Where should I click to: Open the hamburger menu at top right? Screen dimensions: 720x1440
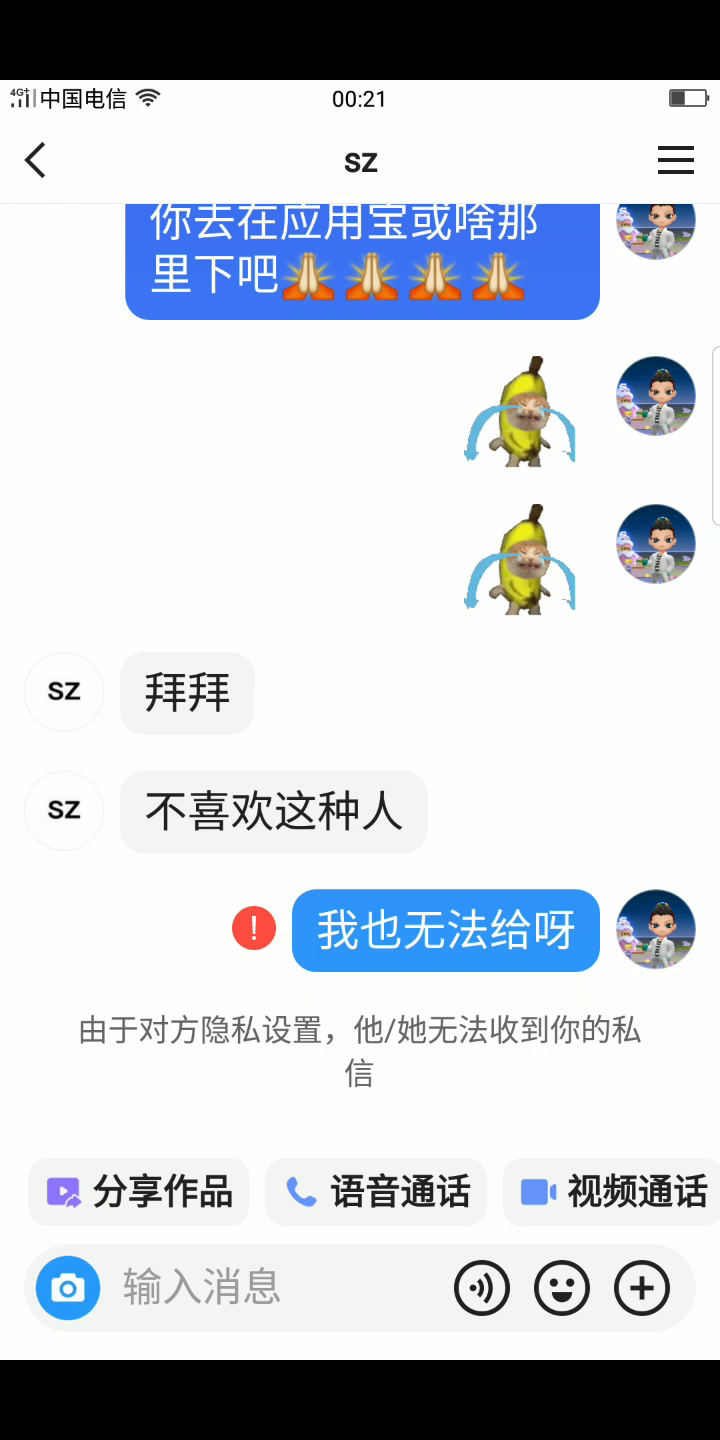point(675,160)
